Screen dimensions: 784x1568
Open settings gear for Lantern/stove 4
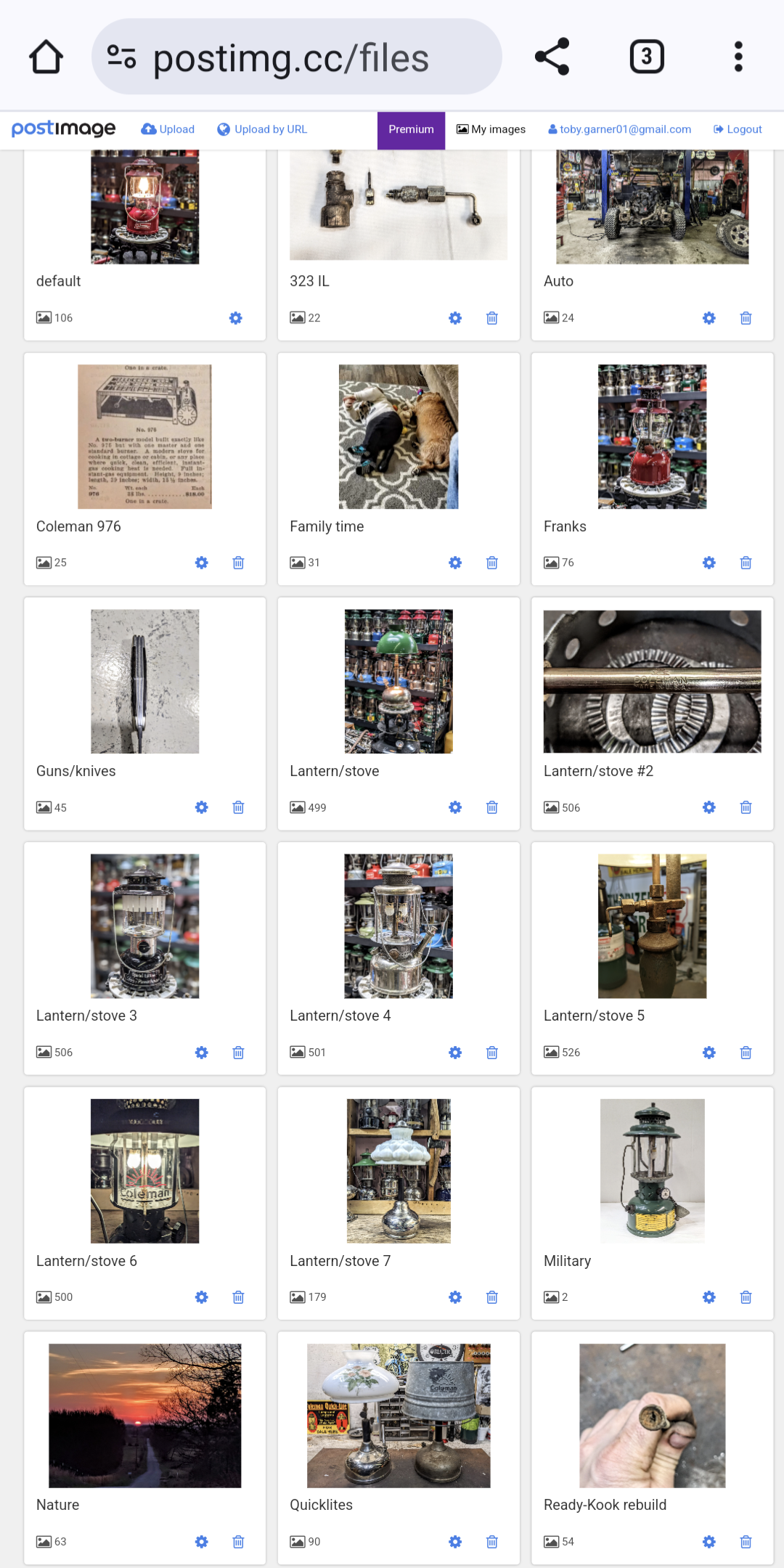coord(455,1053)
